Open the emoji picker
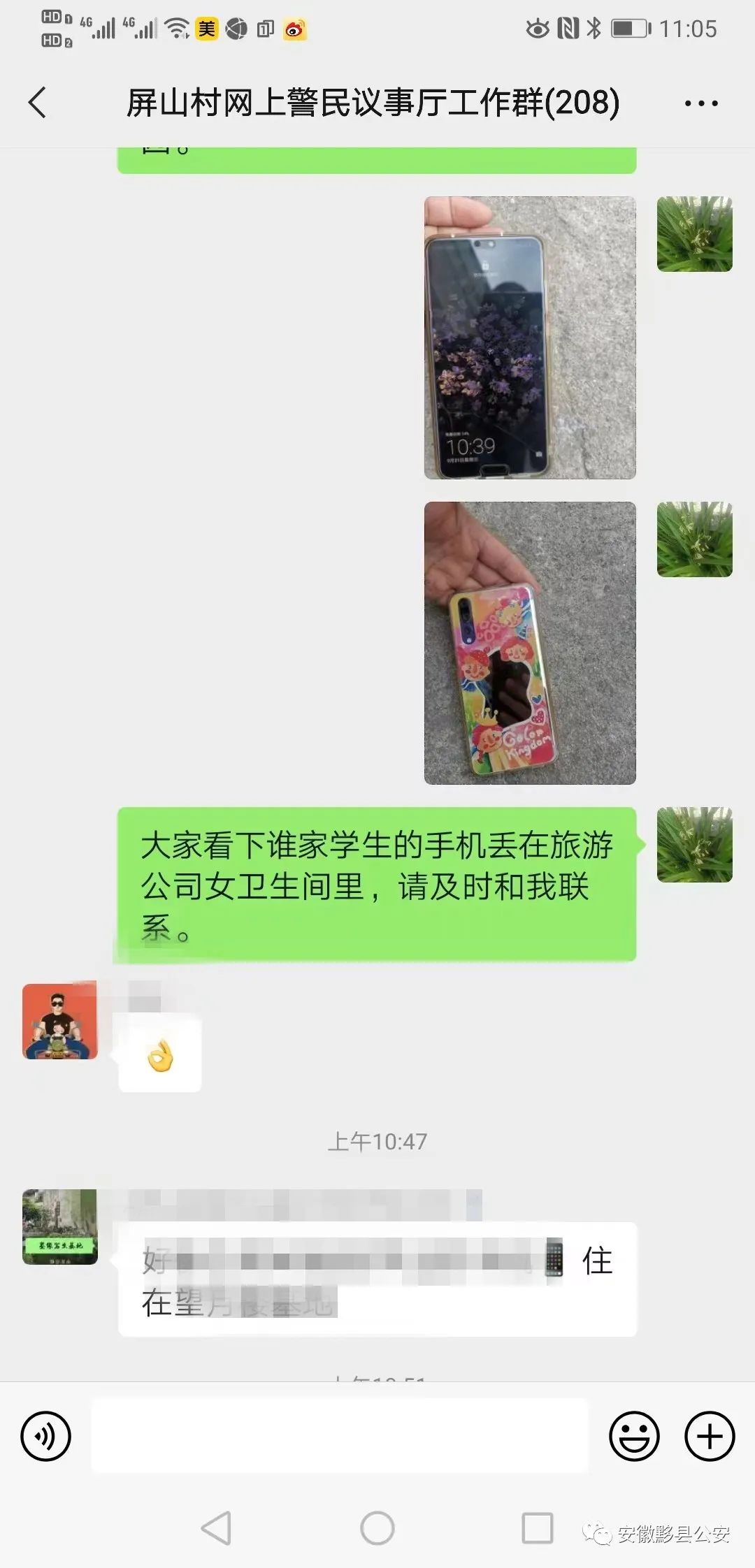 tap(634, 1437)
